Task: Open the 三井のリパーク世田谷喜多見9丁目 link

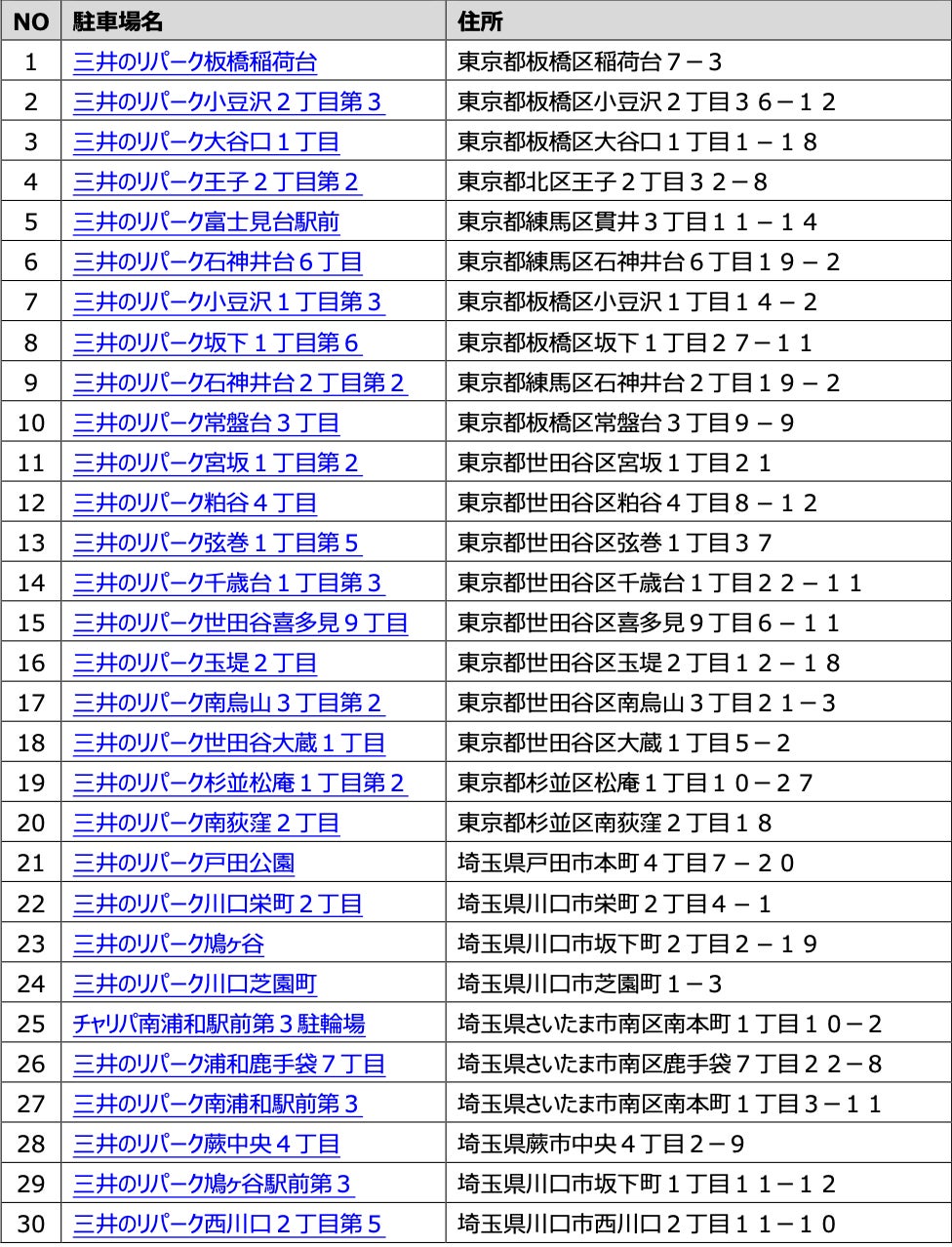Action: click(x=240, y=623)
